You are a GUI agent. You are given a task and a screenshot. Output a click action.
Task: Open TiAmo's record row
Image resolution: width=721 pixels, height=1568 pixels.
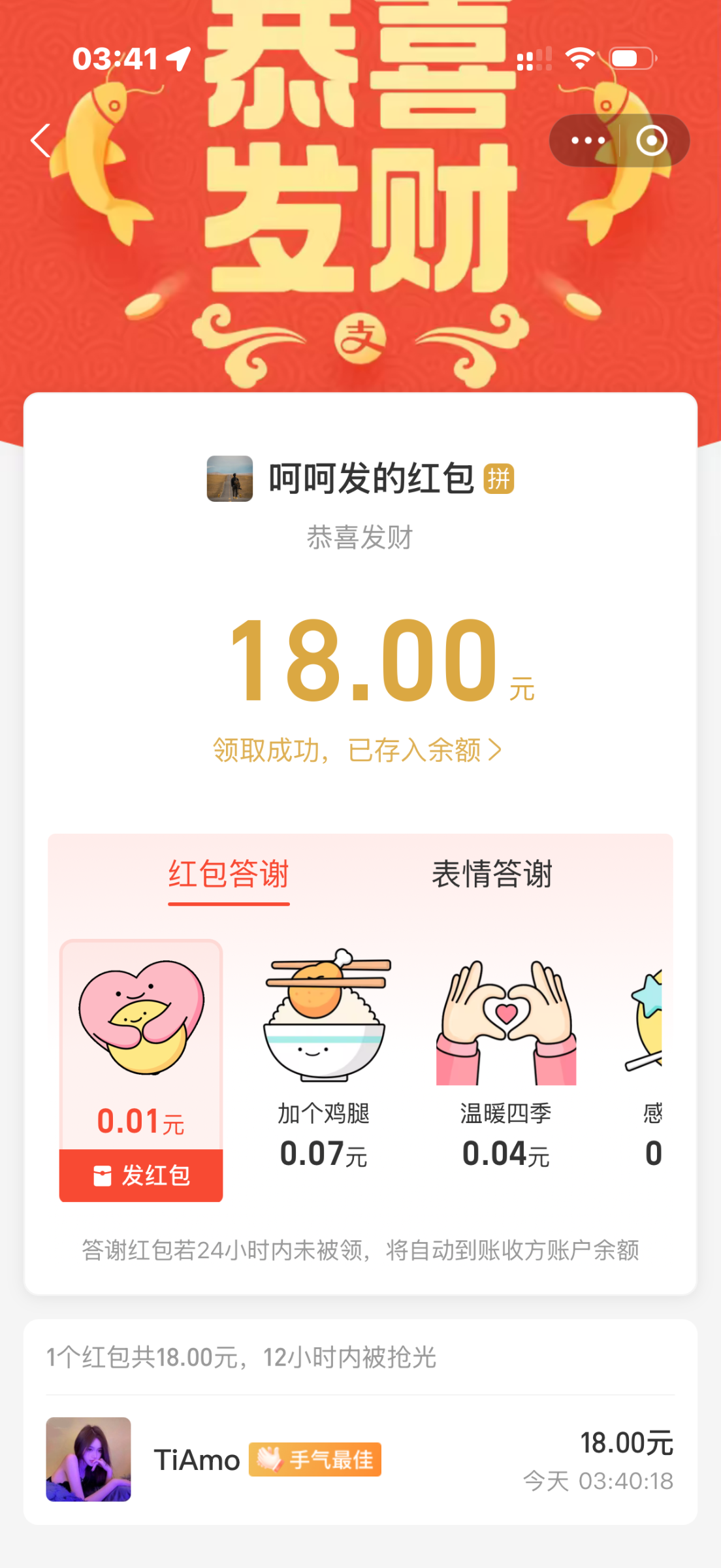pyautogui.click(x=360, y=1460)
